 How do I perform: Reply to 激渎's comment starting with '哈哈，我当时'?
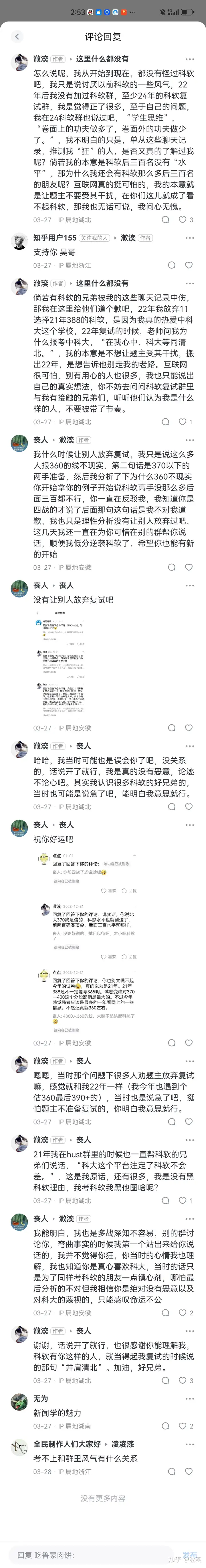coord(171,807)
